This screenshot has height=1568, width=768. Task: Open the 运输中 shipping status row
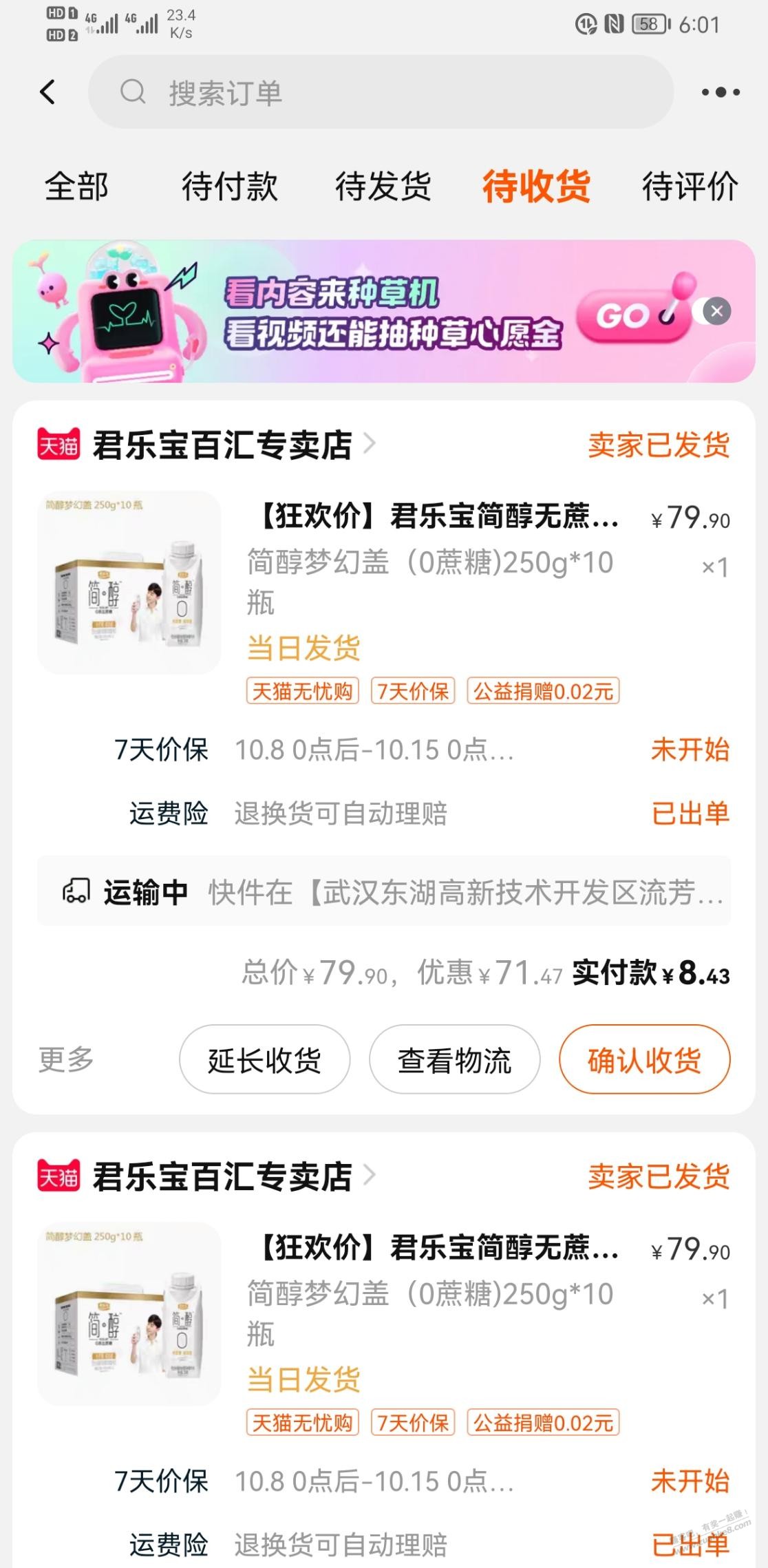click(384, 892)
